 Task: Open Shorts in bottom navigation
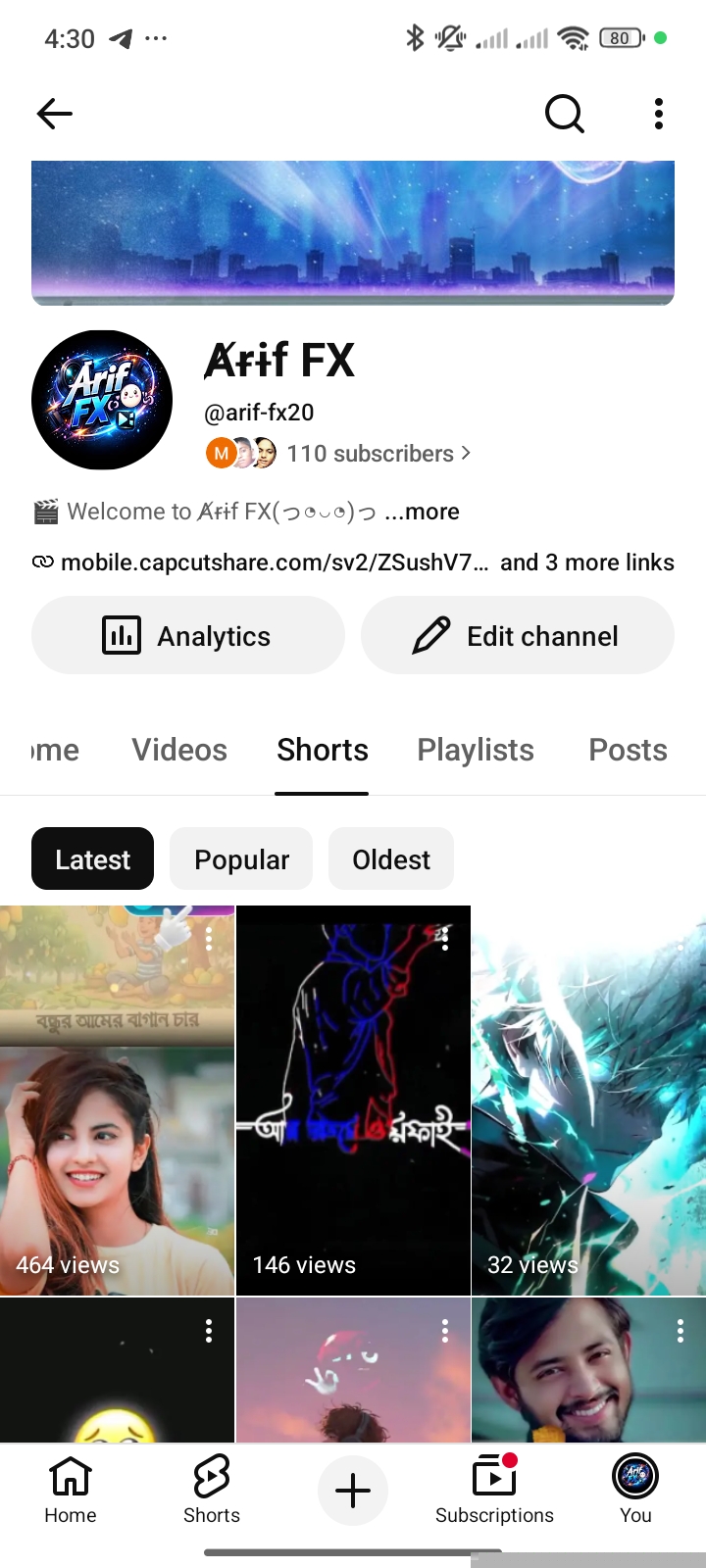212,1490
